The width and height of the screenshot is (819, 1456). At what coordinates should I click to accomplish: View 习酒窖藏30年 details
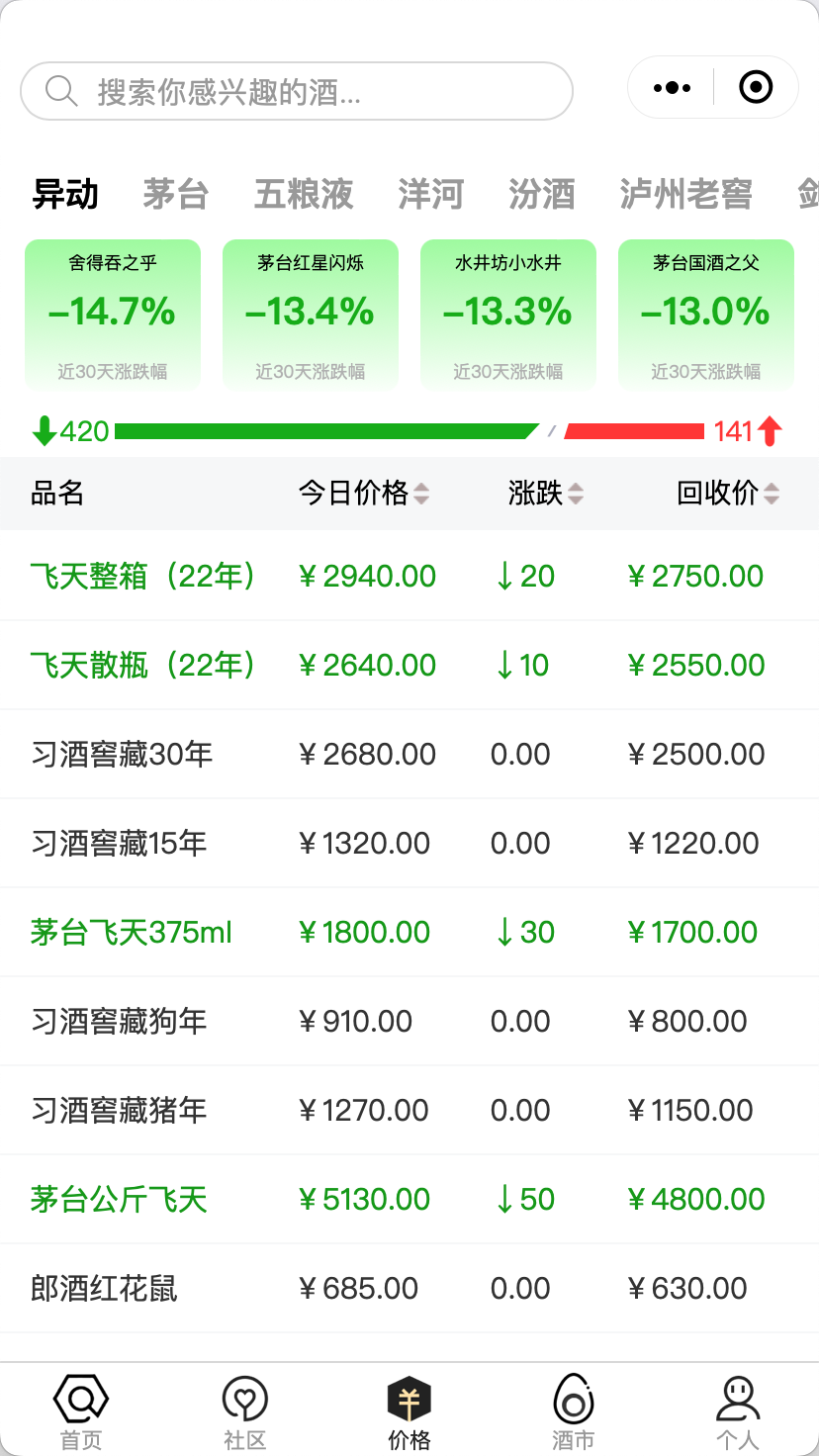(409, 754)
